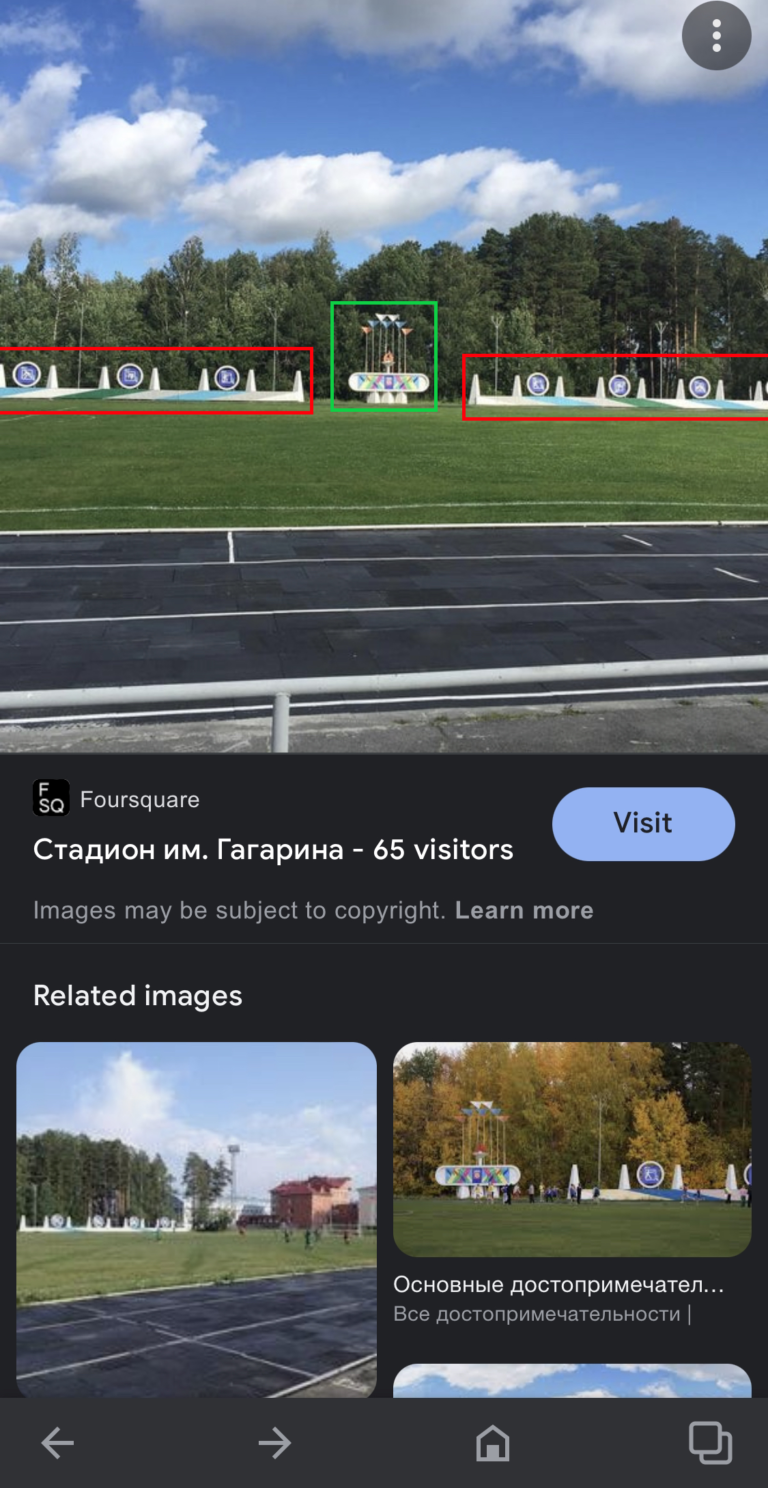Open the Стадион им. Гагарина result
This screenshot has width=768, height=1488.
click(272, 849)
